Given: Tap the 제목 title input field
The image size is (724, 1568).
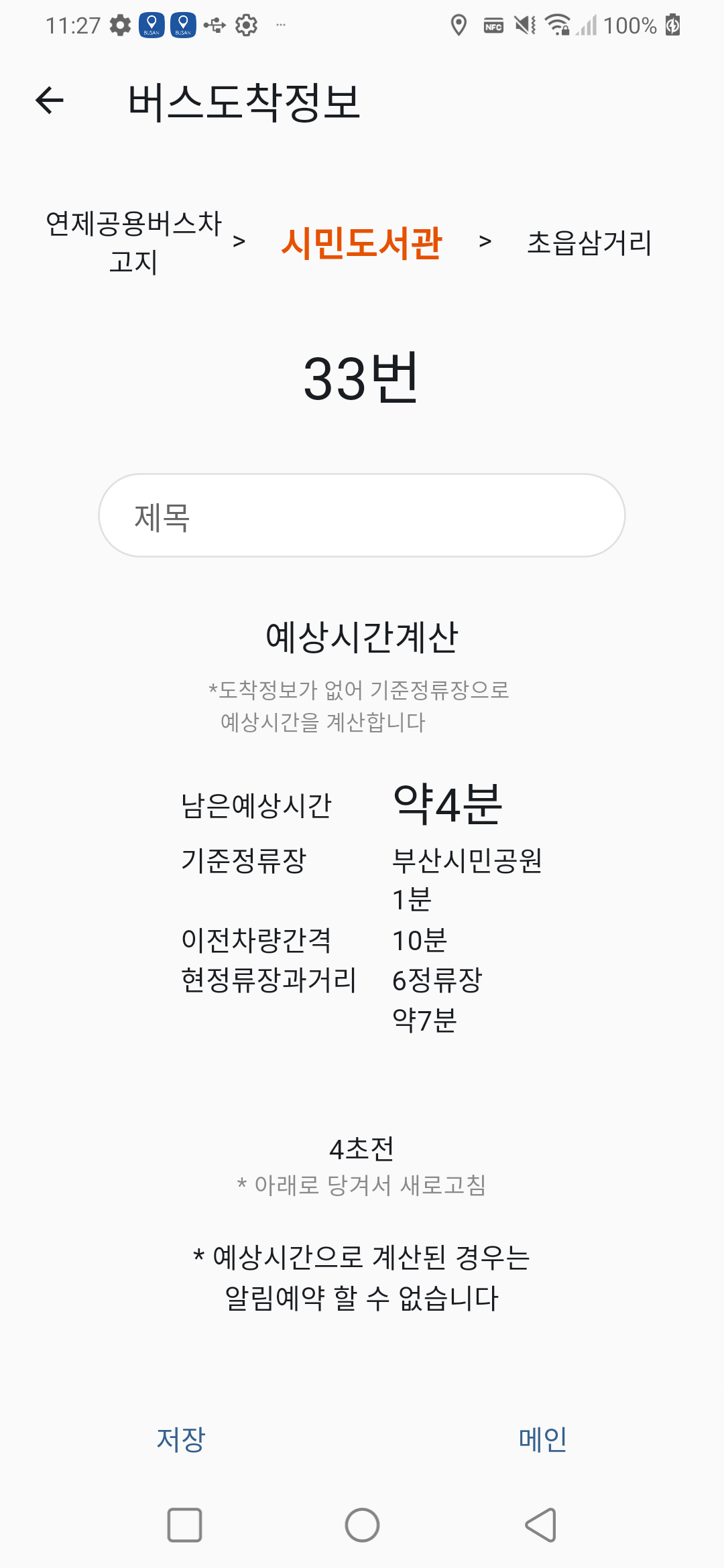Looking at the screenshot, I should (362, 515).
